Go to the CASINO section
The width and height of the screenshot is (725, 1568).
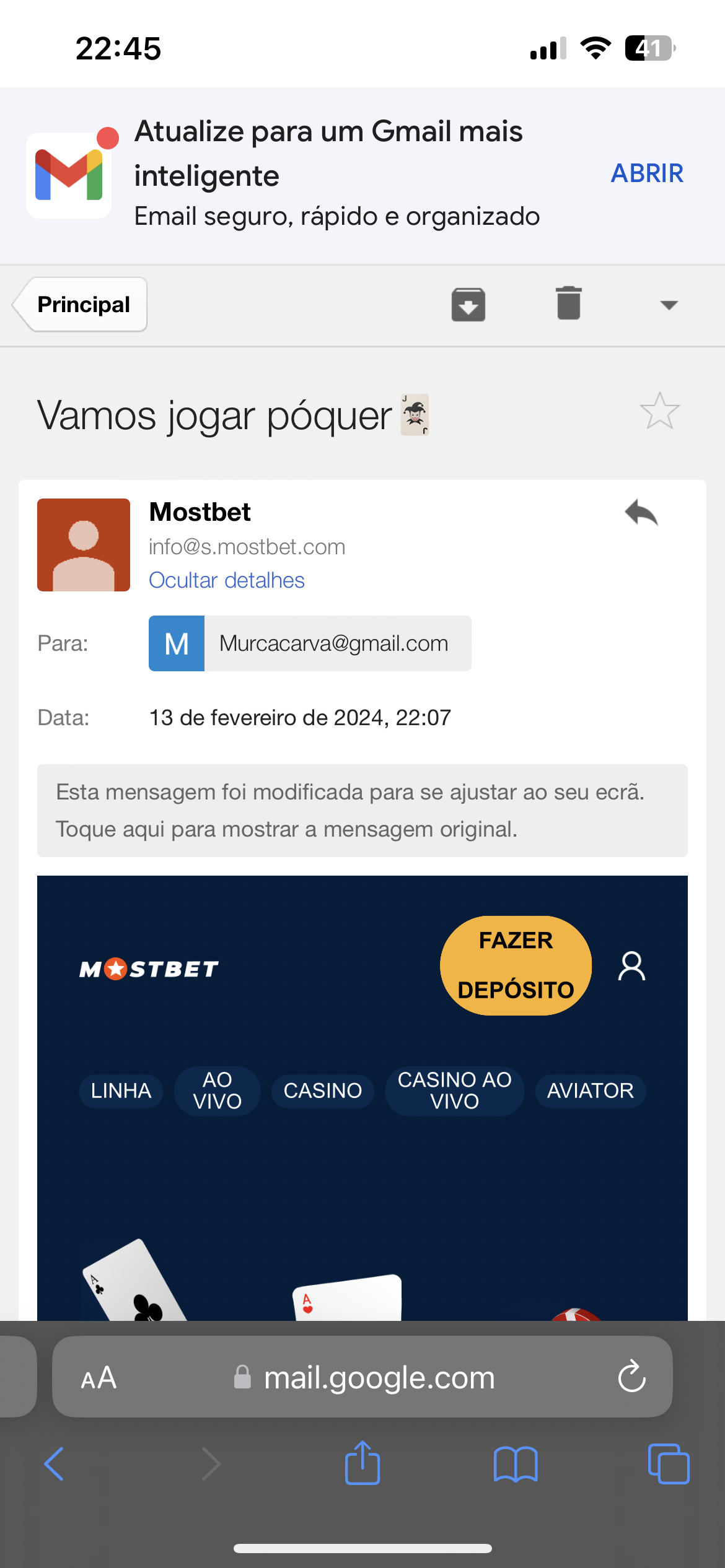(x=322, y=1091)
